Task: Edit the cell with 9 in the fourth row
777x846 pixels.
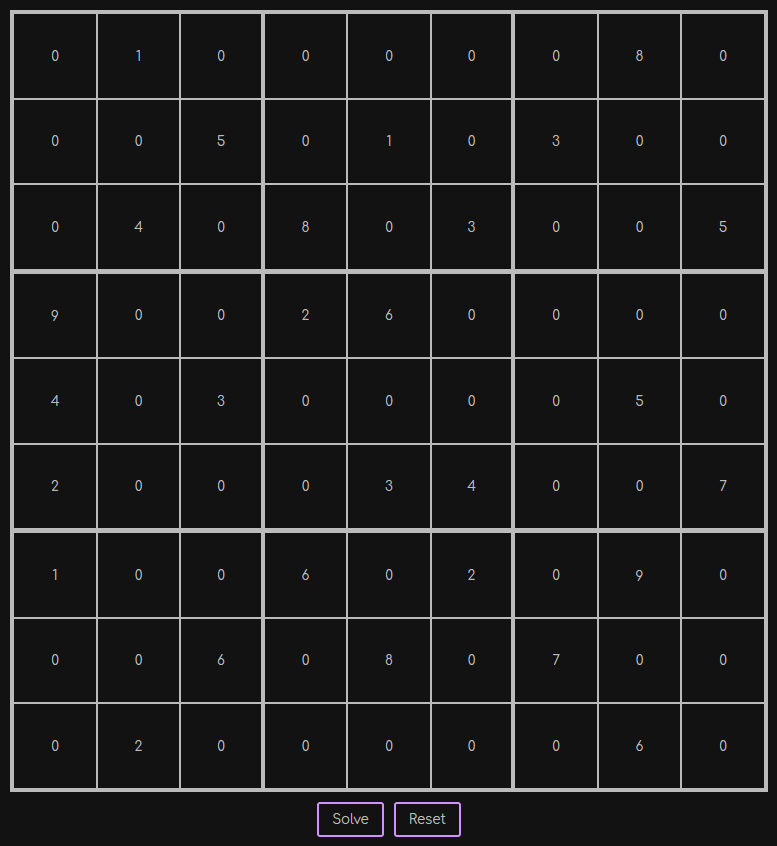Action: point(55,315)
